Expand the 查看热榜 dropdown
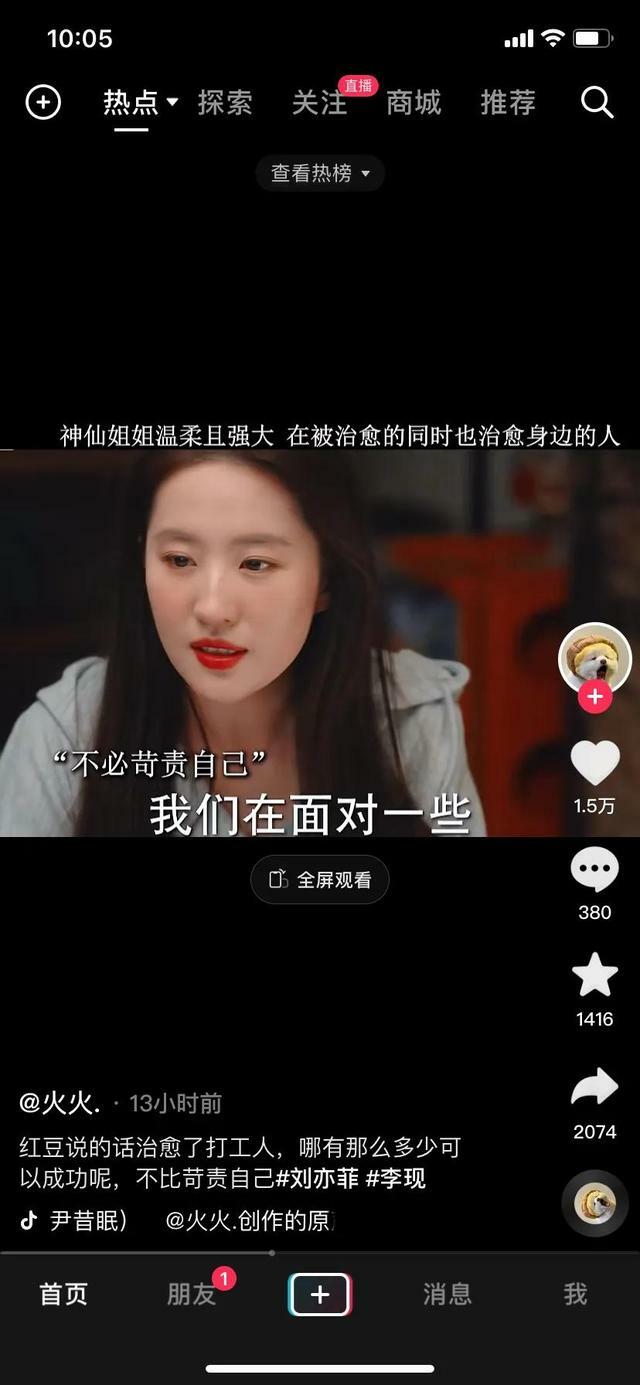 [320, 173]
